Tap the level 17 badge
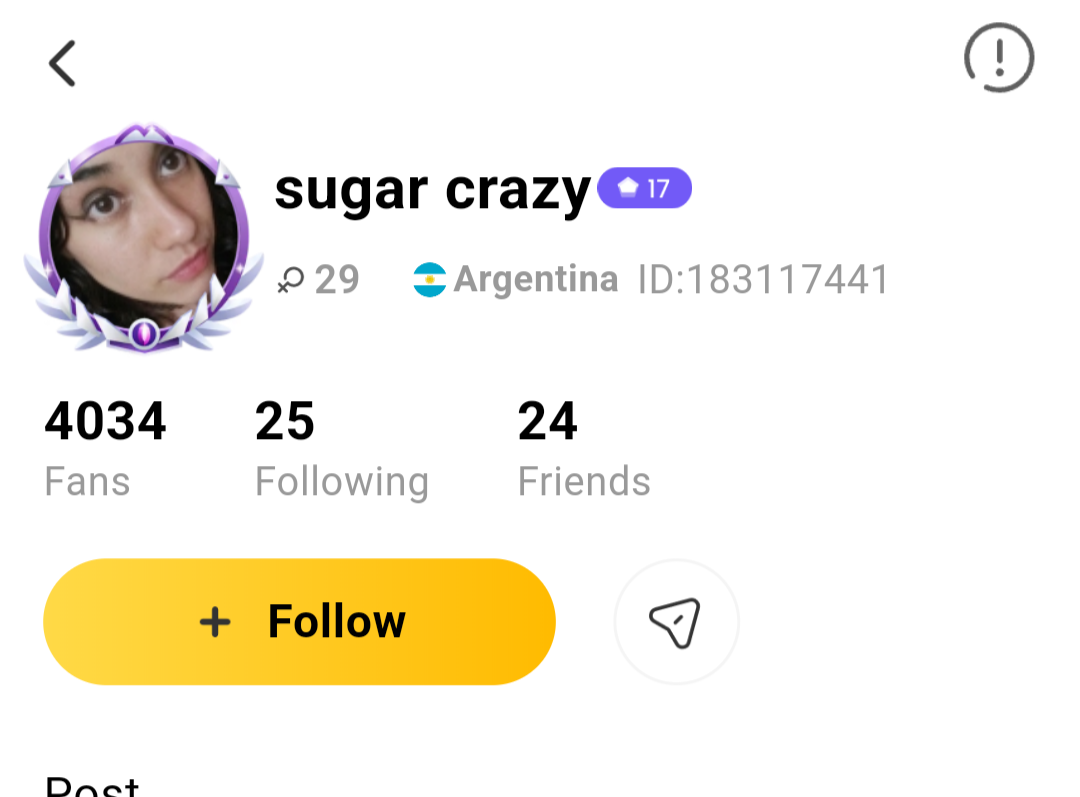 click(x=644, y=188)
